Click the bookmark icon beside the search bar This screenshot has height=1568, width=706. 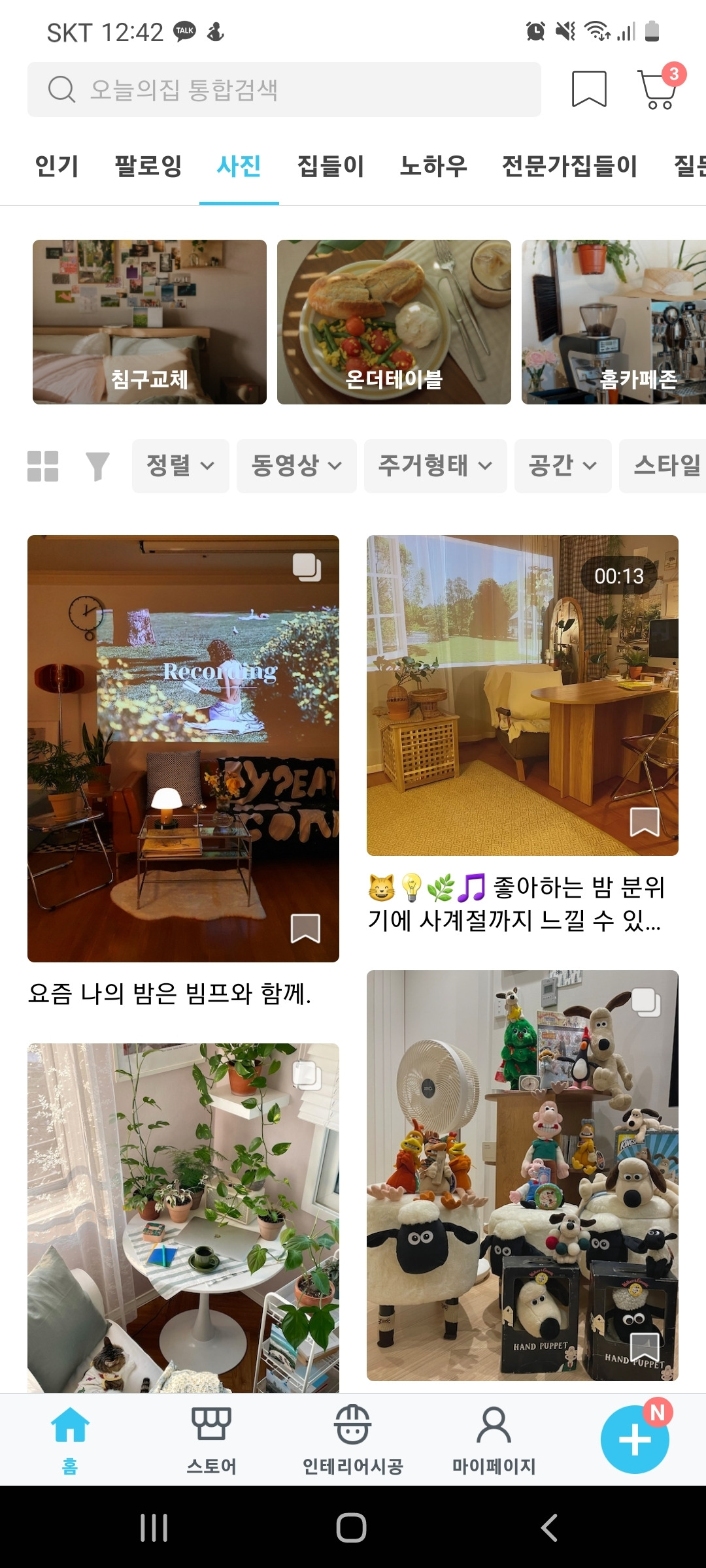click(x=587, y=90)
